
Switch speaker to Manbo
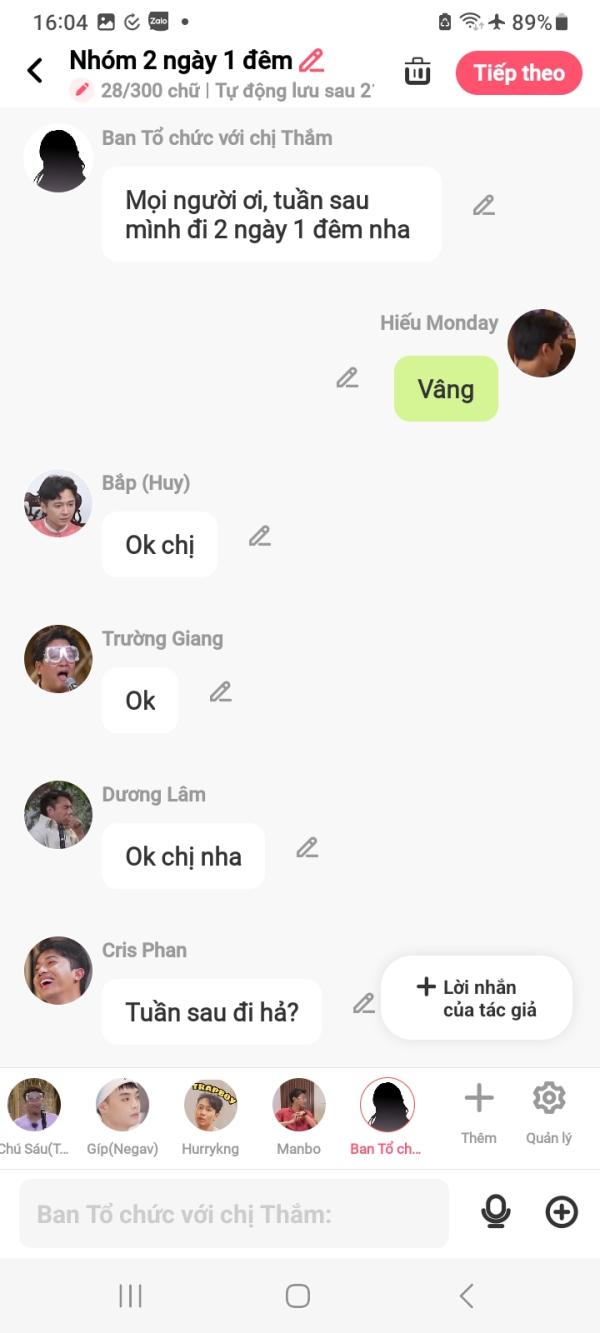point(299,1108)
